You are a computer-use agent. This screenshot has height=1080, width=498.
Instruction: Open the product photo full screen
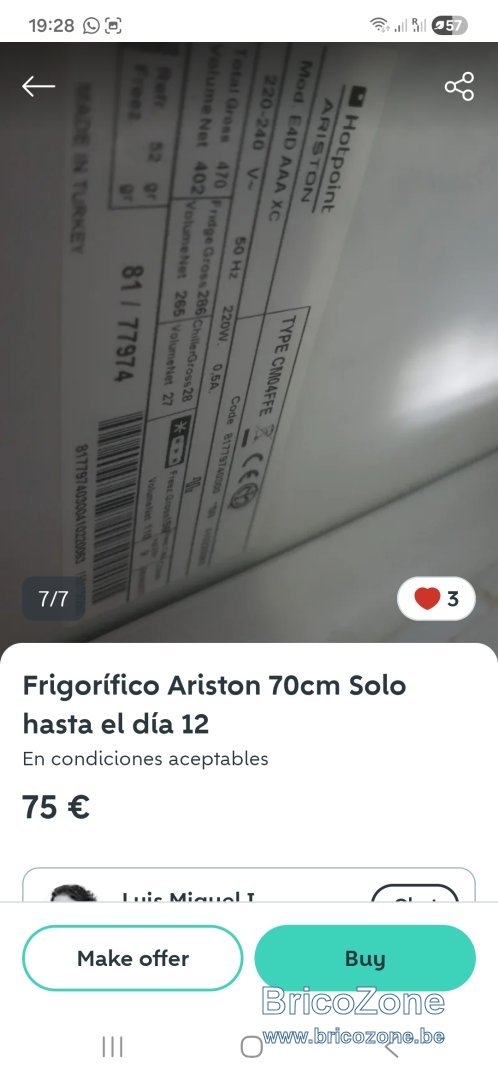coord(249,342)
